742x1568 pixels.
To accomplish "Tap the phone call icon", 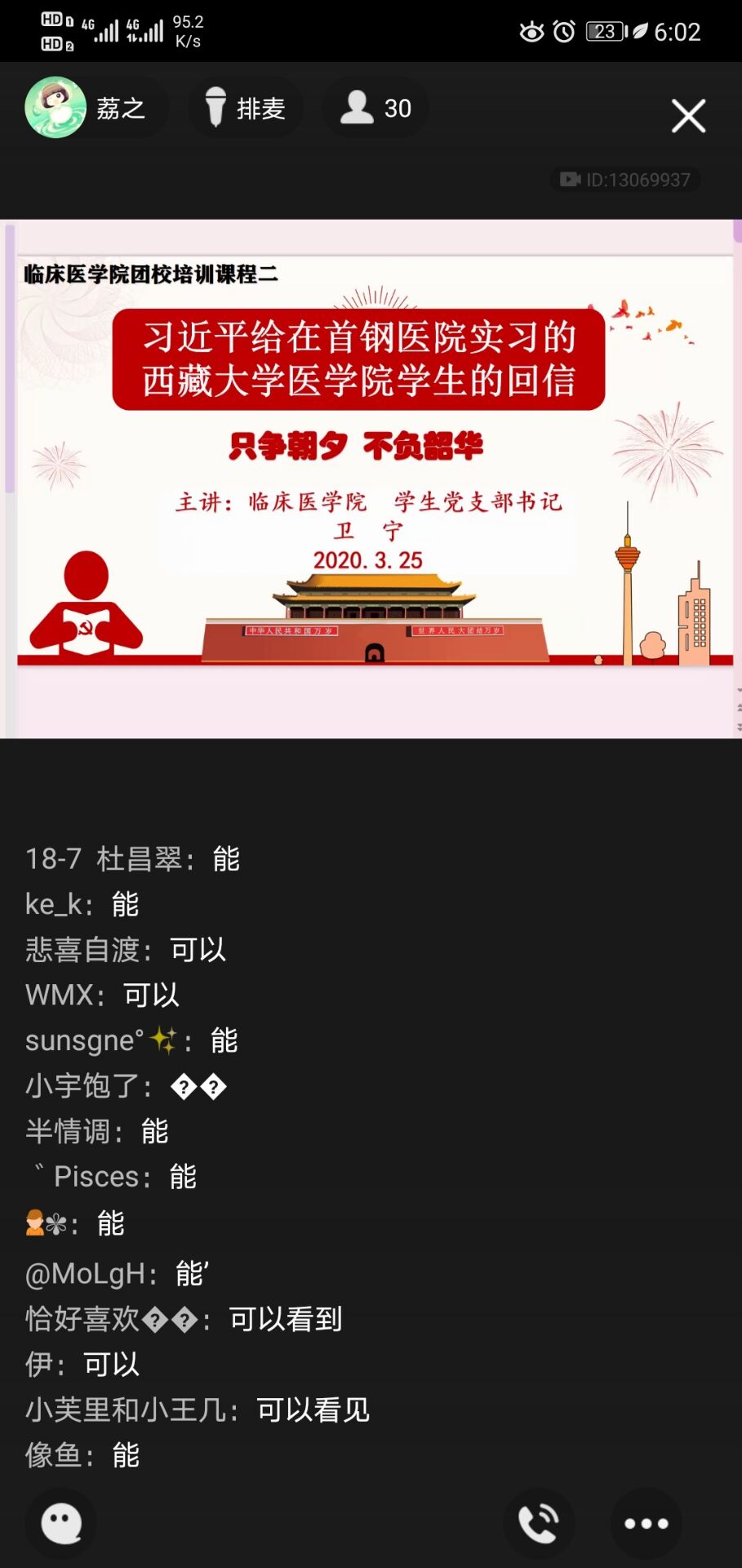I will click(x=539, y=1523).
